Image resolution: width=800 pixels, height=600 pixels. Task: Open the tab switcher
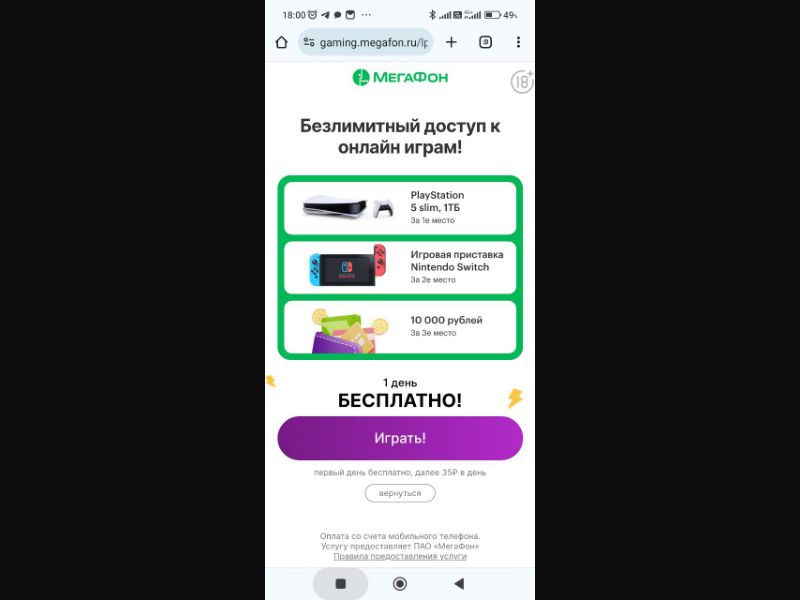pos(485,43)
